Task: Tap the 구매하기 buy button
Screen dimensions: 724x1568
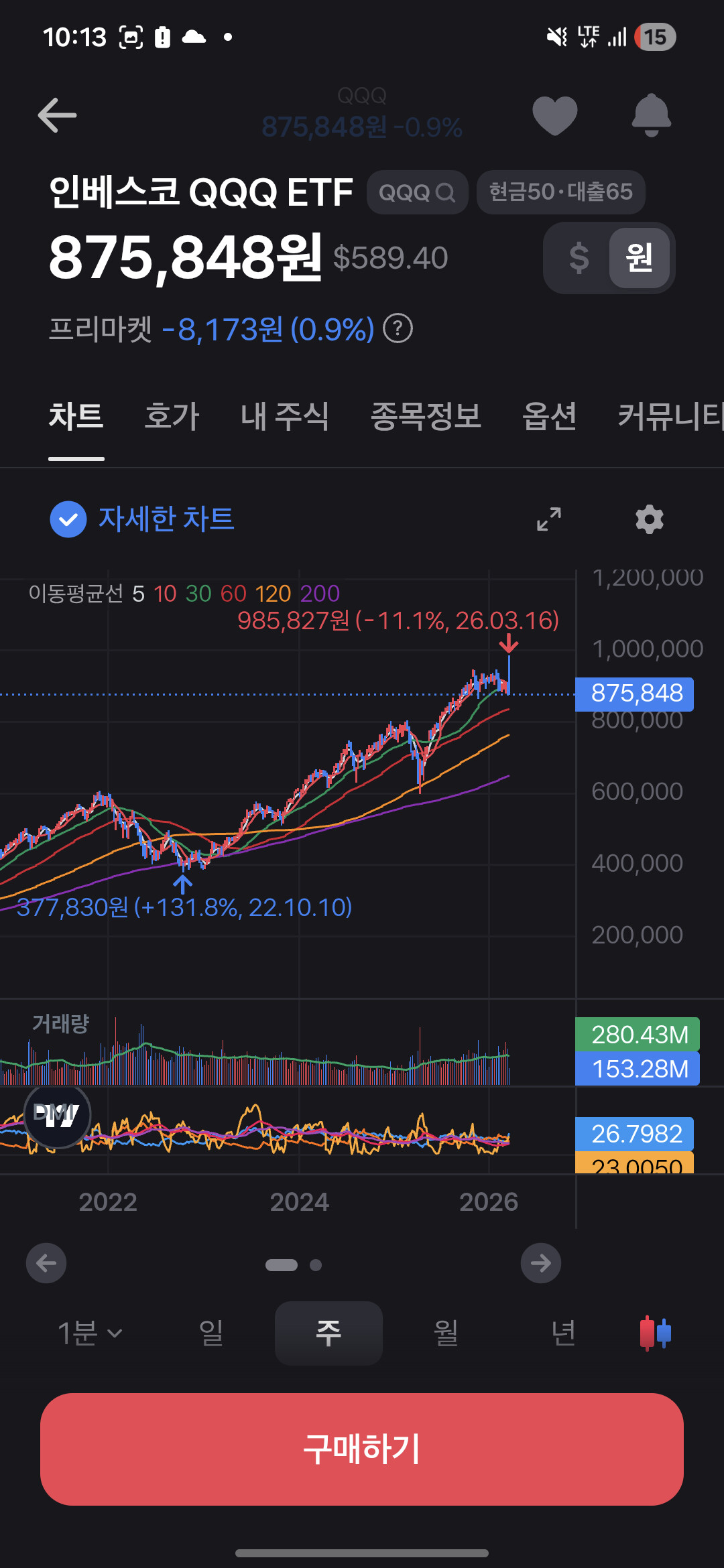Action: pos(362,1449)
